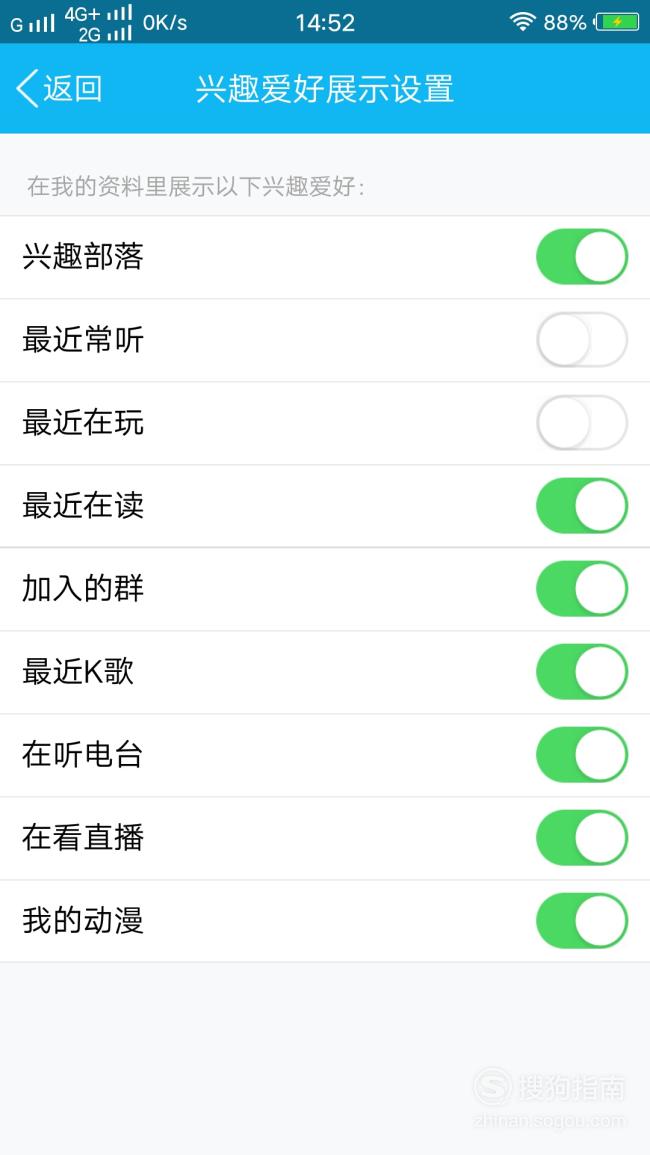Turn on 最近在玩 display
The width and height of the screenshot is (650, 1155).
(582, 423)
